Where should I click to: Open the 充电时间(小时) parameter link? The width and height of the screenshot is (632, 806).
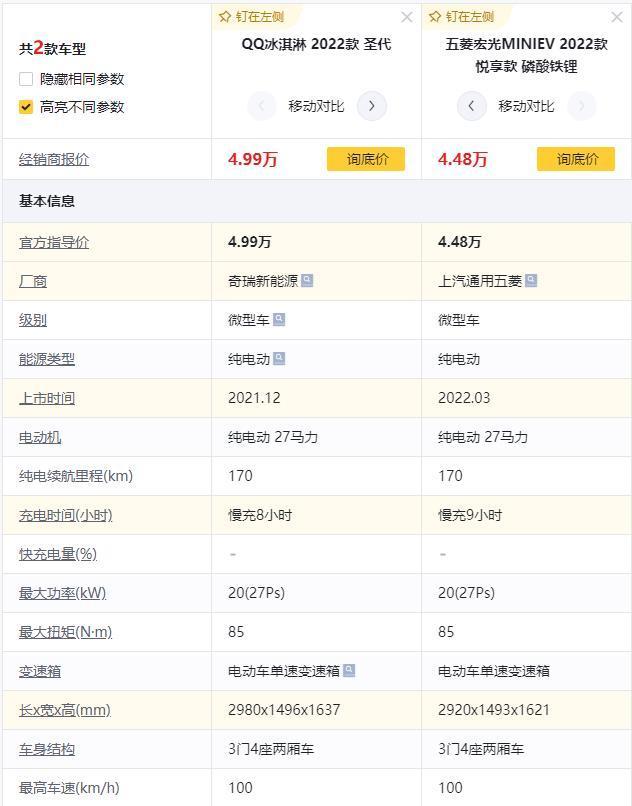click(x=65, y=515)
